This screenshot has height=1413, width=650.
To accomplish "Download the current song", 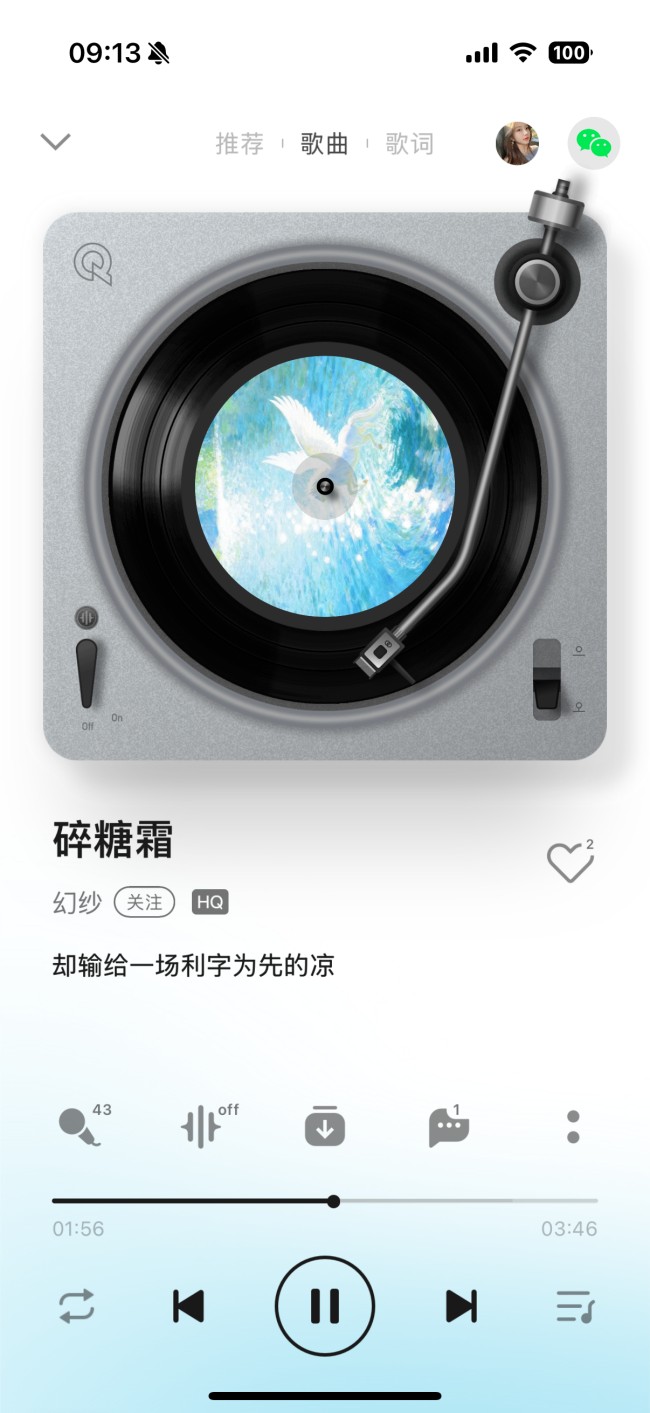I will [x=325, y=1128].
